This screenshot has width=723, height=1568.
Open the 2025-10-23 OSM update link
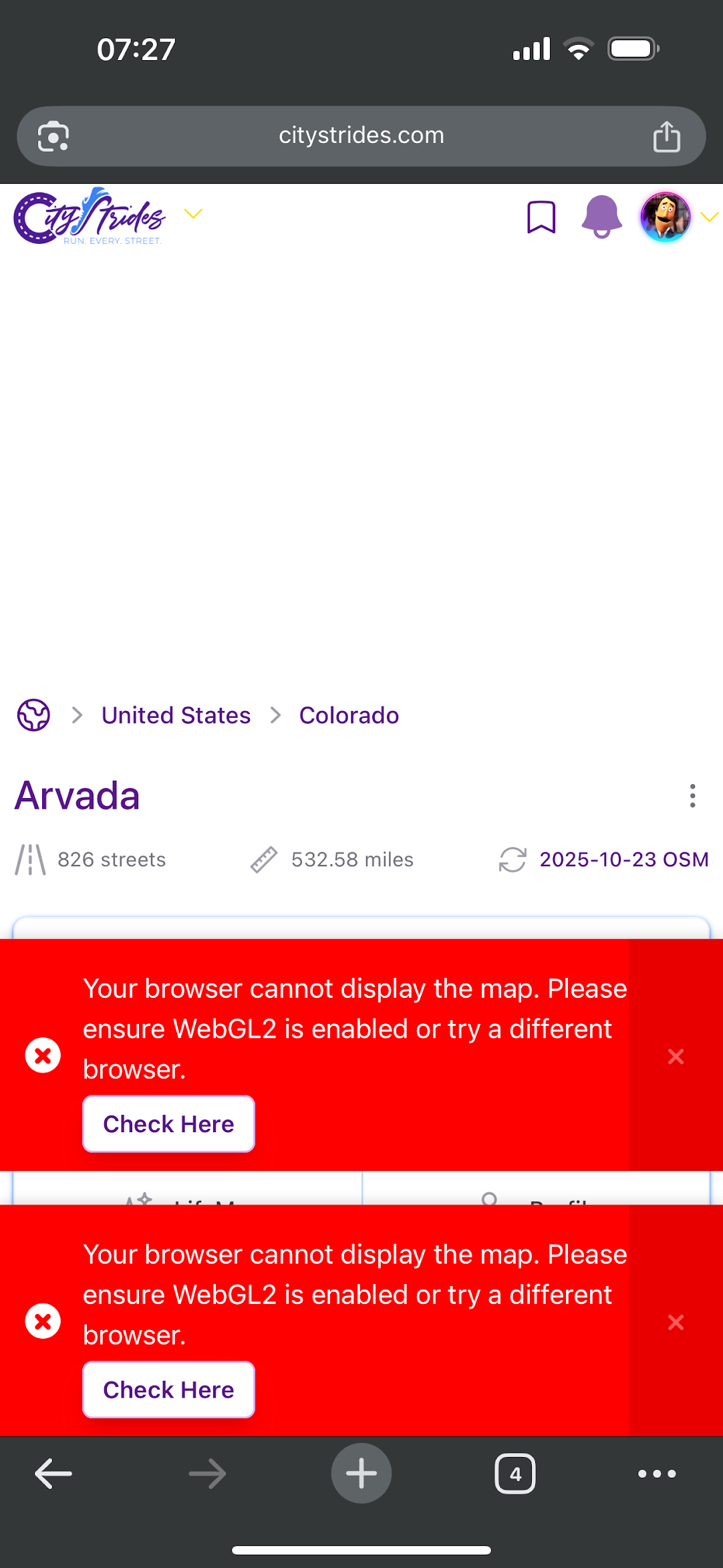click(x=623, y=860)
